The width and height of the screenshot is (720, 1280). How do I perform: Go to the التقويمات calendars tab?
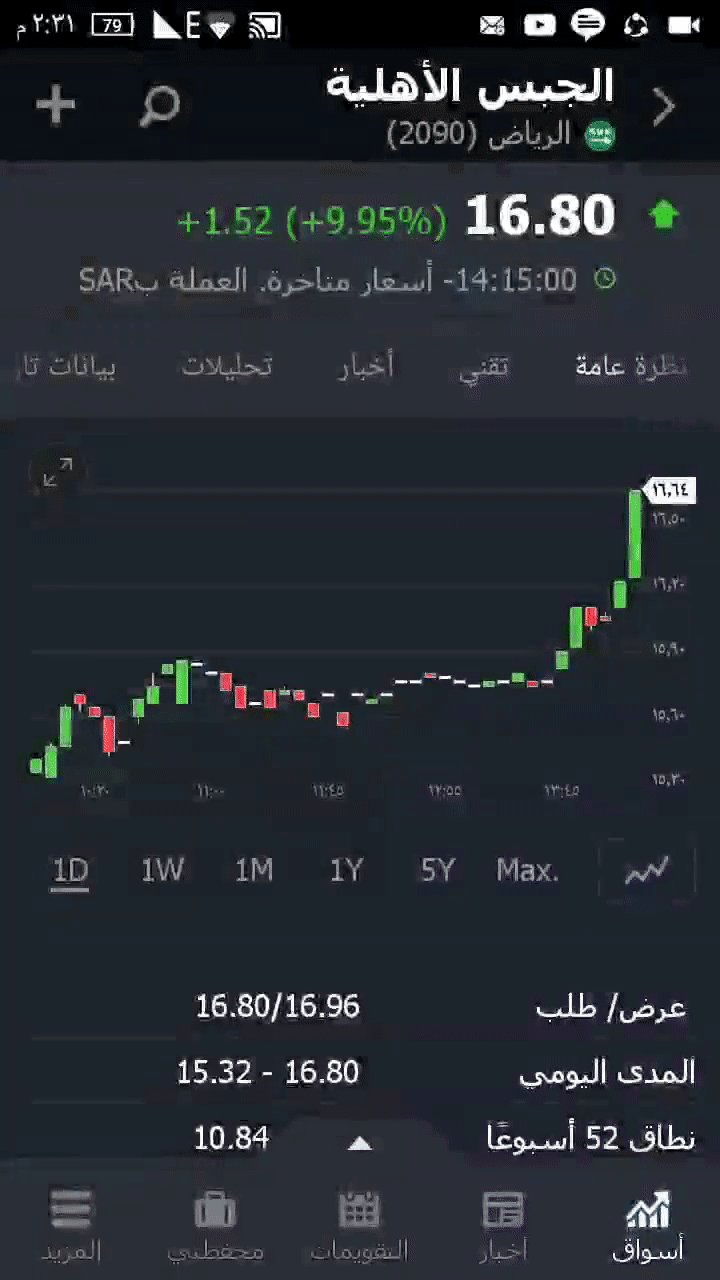tap(359, 1225)
